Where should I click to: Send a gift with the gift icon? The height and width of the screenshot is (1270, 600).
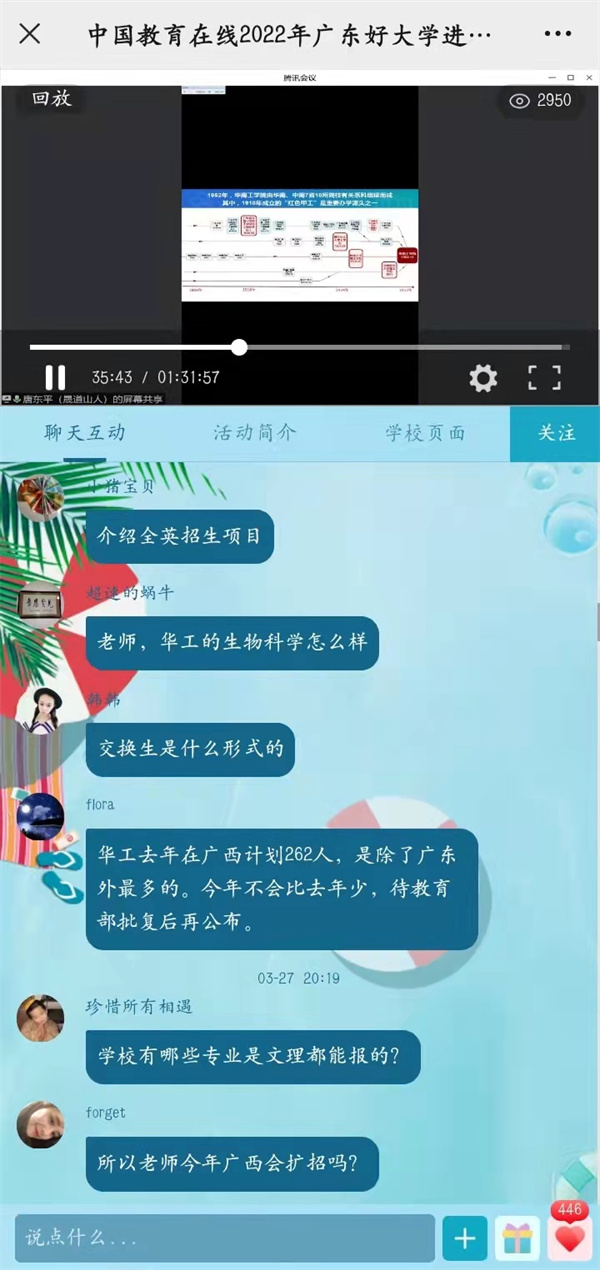pos(519,1238)
